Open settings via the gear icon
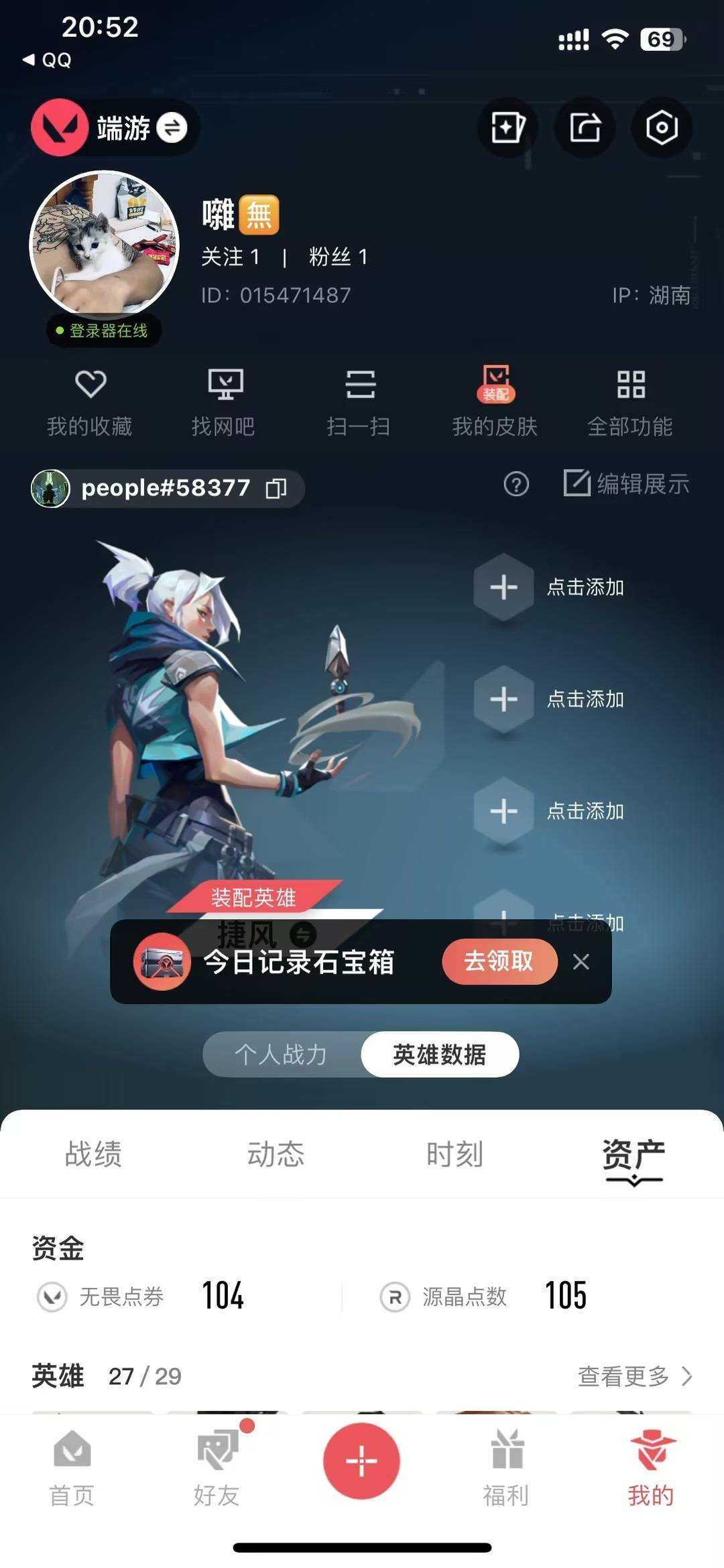Viewport: 724px width, 1568px height. (x=662, y=128)
